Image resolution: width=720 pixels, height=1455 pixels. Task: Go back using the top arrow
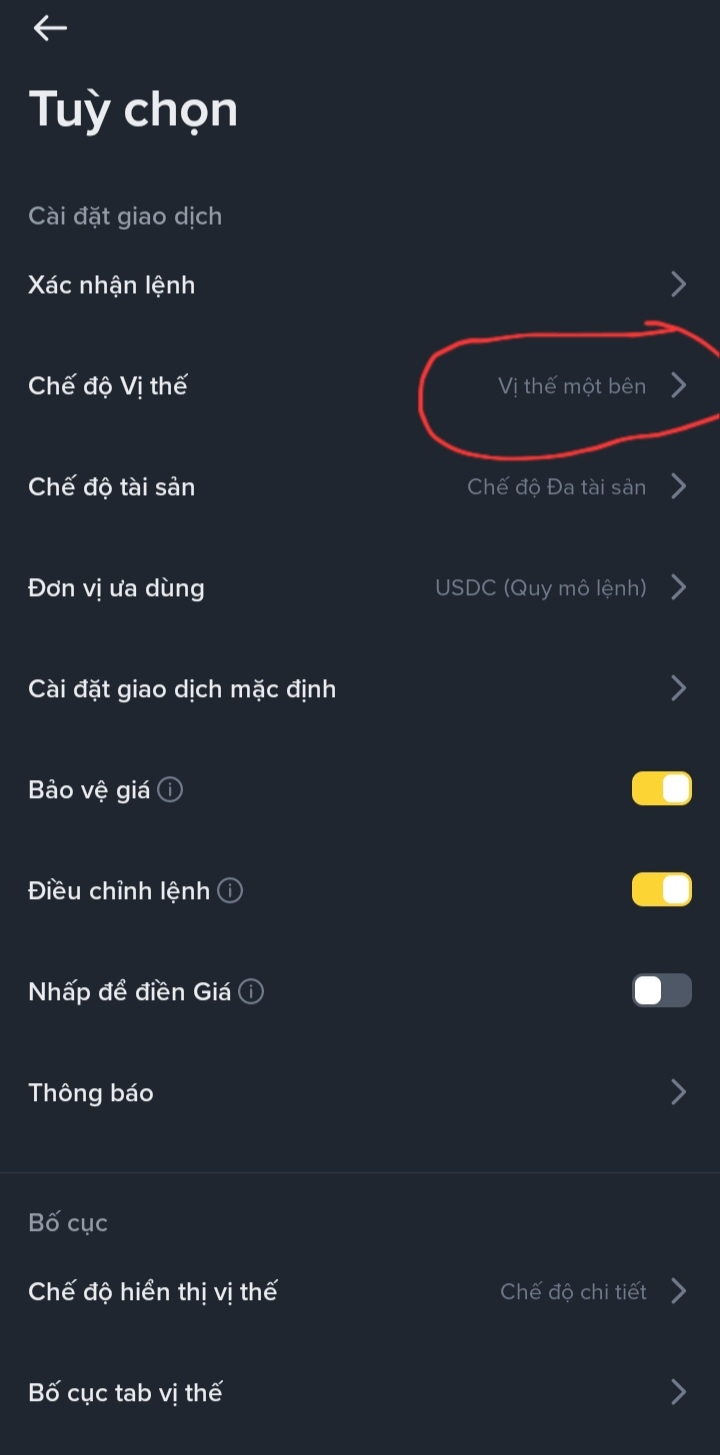point(50,29)
